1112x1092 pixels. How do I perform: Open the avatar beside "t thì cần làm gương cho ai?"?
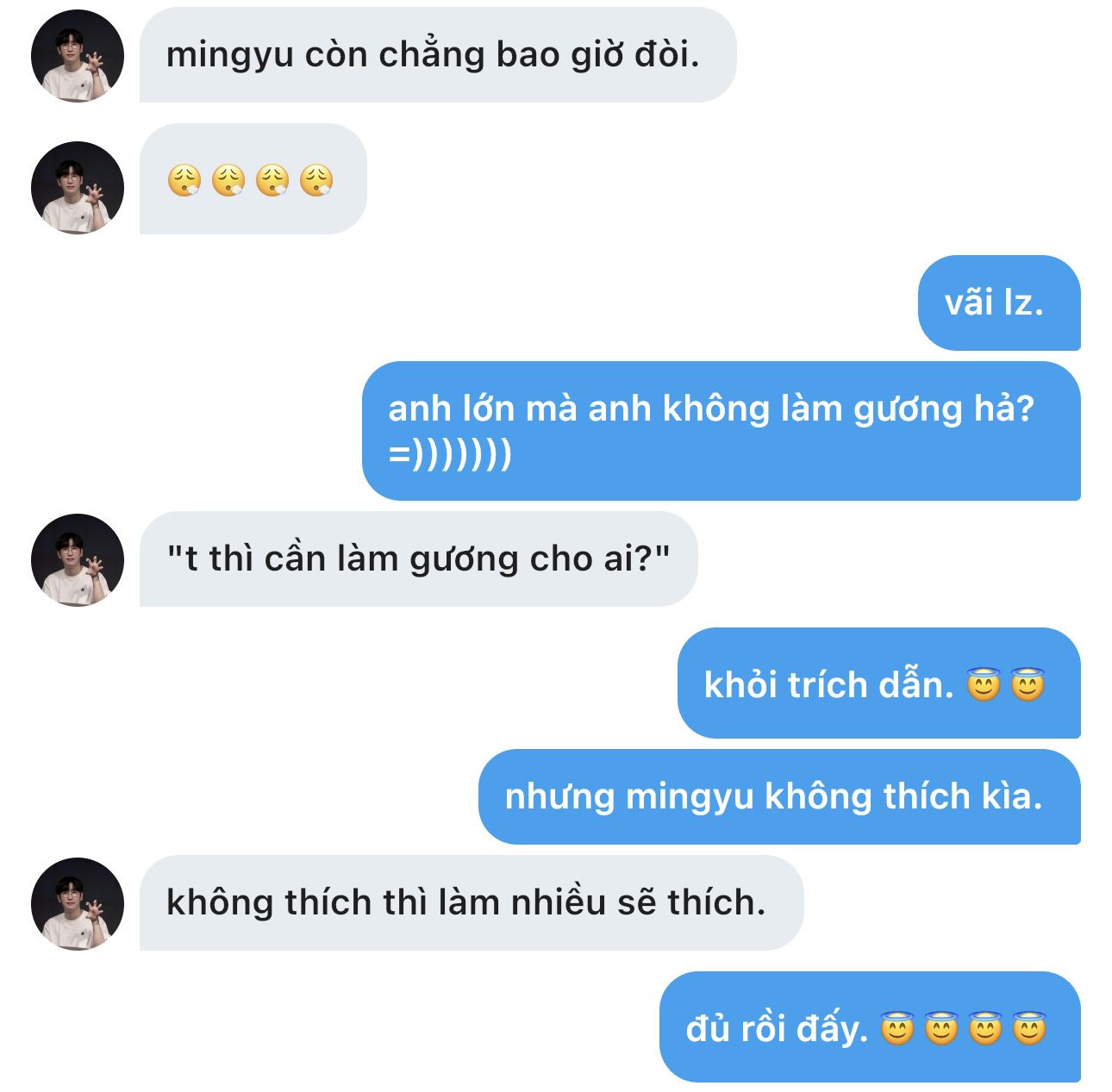tap(78, 560)
